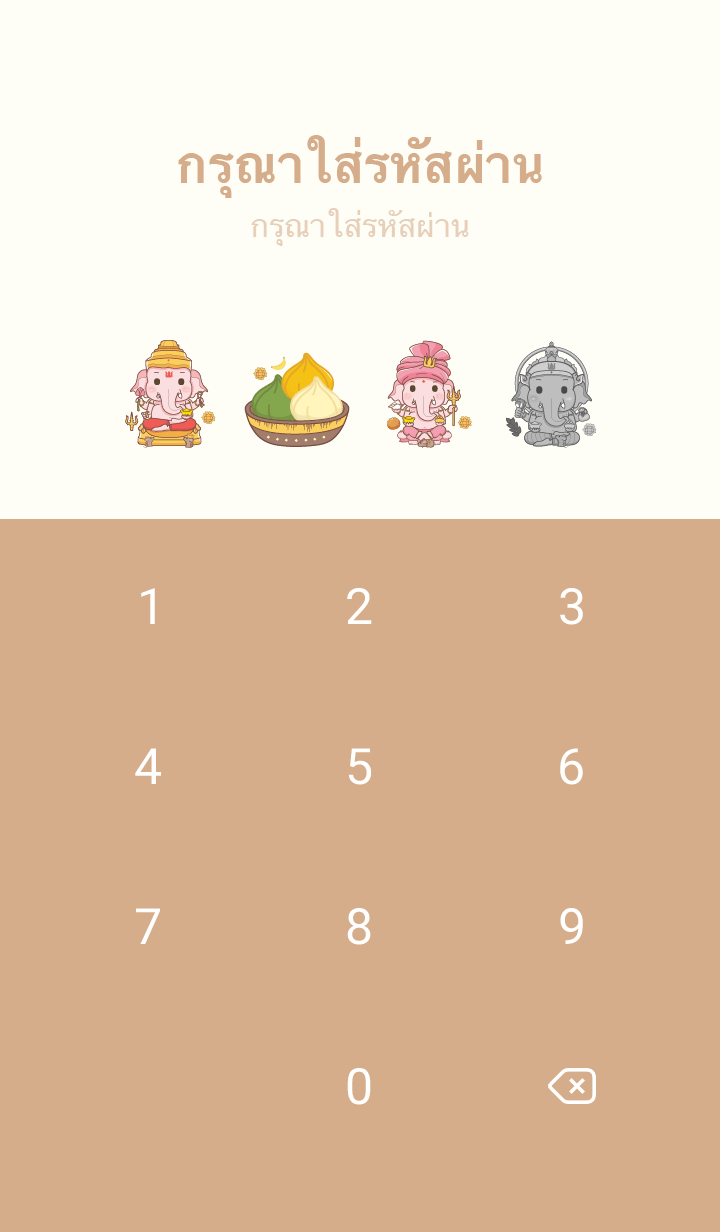The width and height of the screenshot is (720, 1232).
Task: Enter digit 3 on the keypad
Action: tap(571, 607)
